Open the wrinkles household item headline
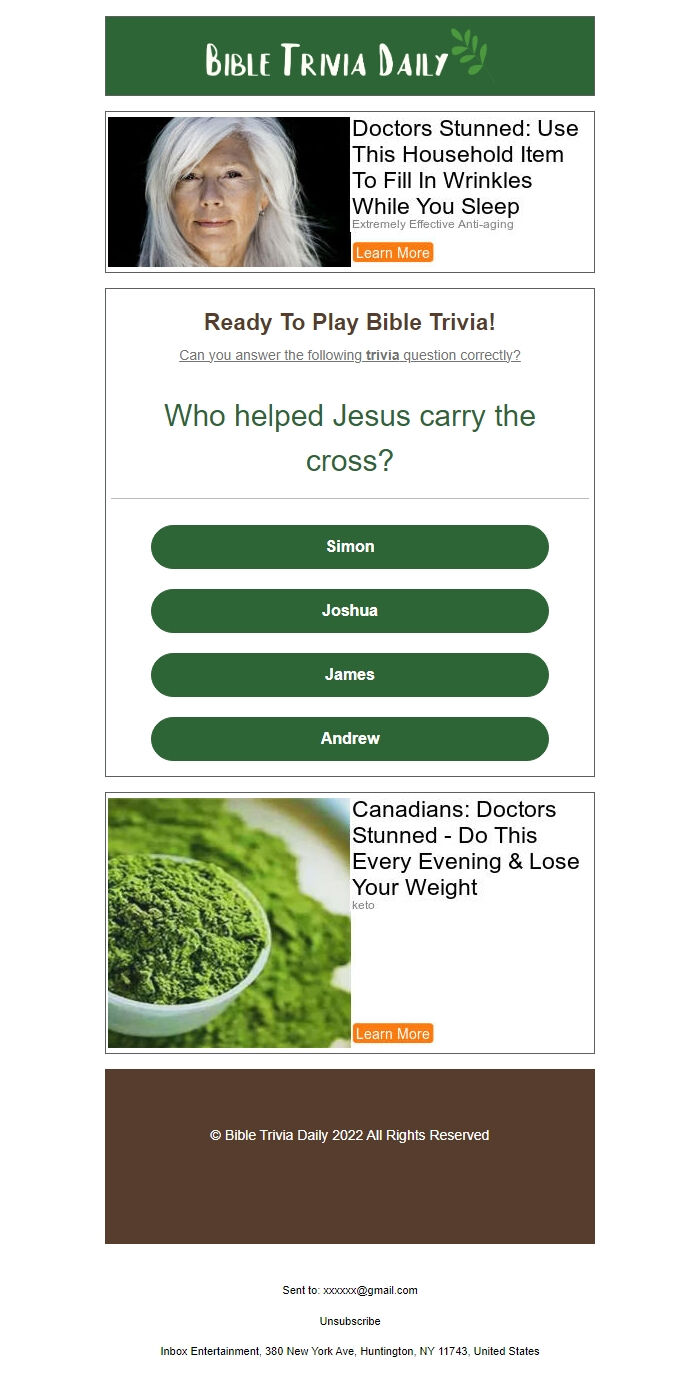 click(x=465, y=167)
